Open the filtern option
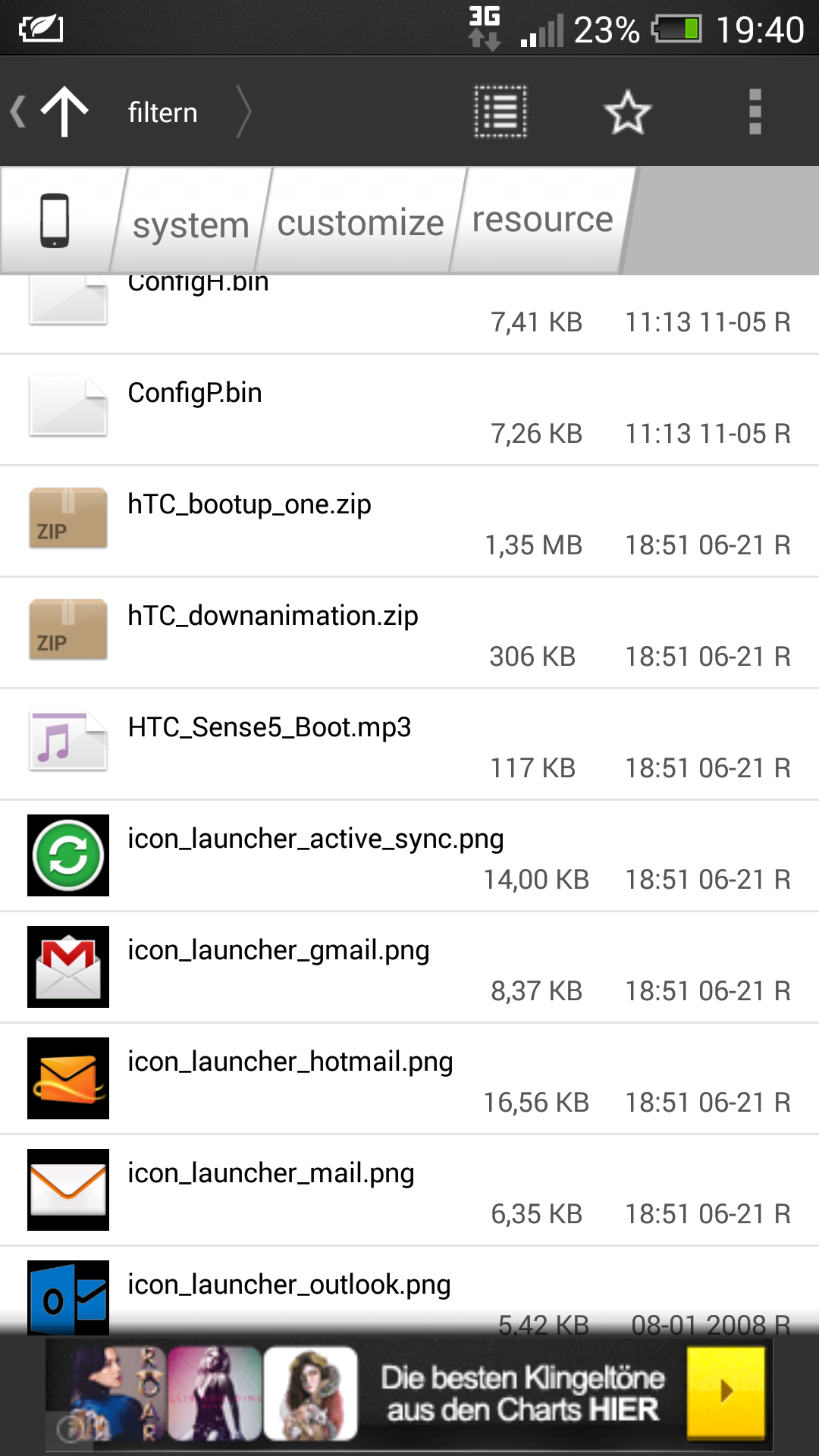This screenshot has height=1456, width=819. pyautogui.click(x=162, y=112)
